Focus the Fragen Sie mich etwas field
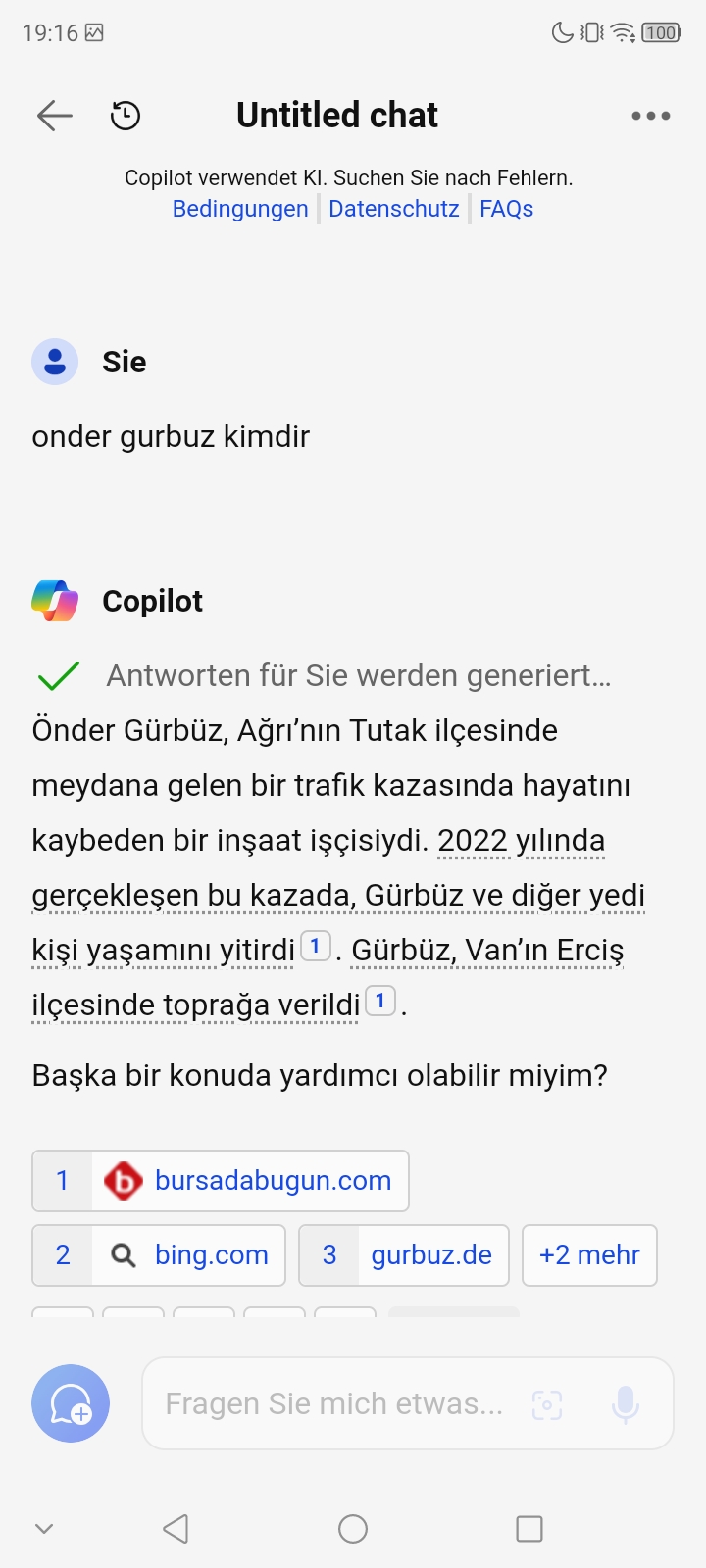This screenshot has width=706, height=1568. tap(333, 1403)
